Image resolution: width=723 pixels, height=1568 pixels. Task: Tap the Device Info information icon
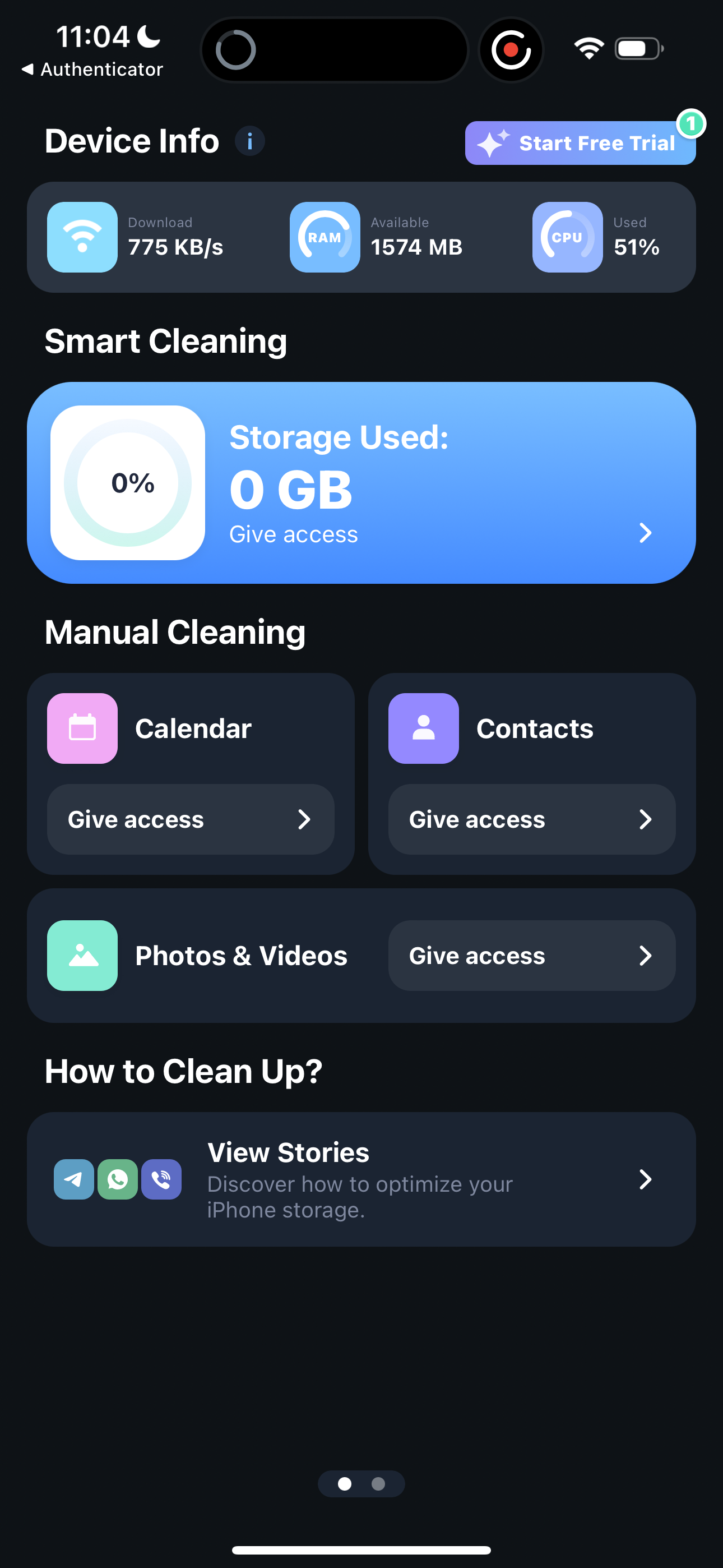tap(250, 141)
